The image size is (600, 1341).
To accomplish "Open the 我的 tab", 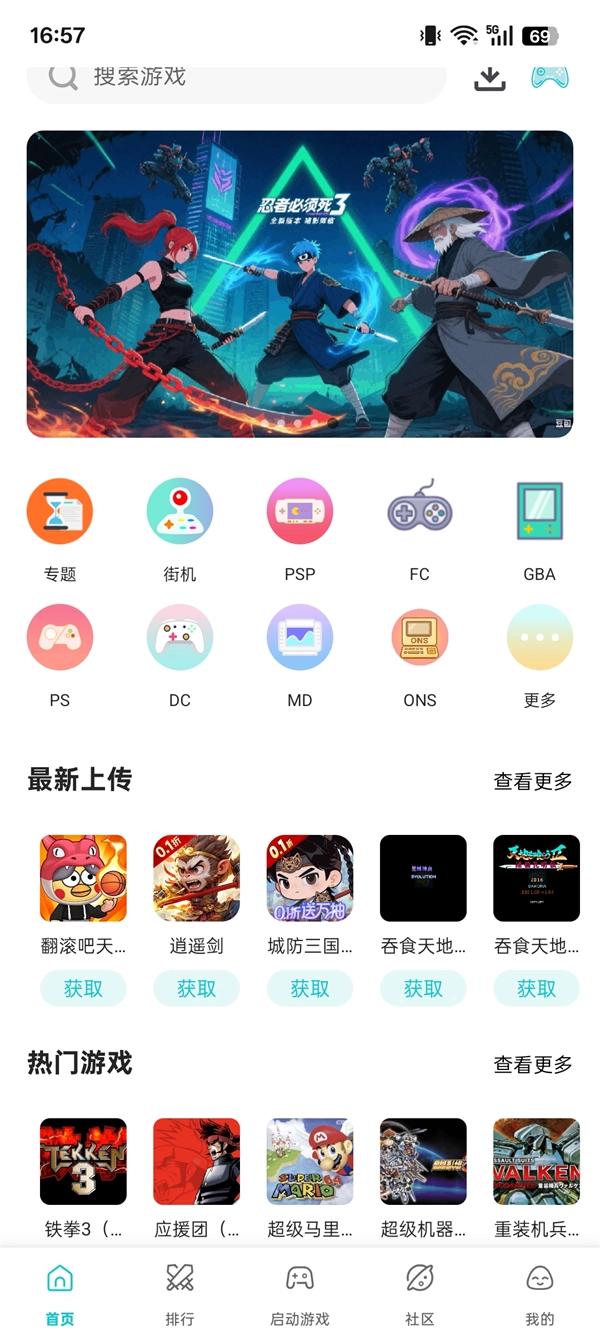I will (539, 1294).
